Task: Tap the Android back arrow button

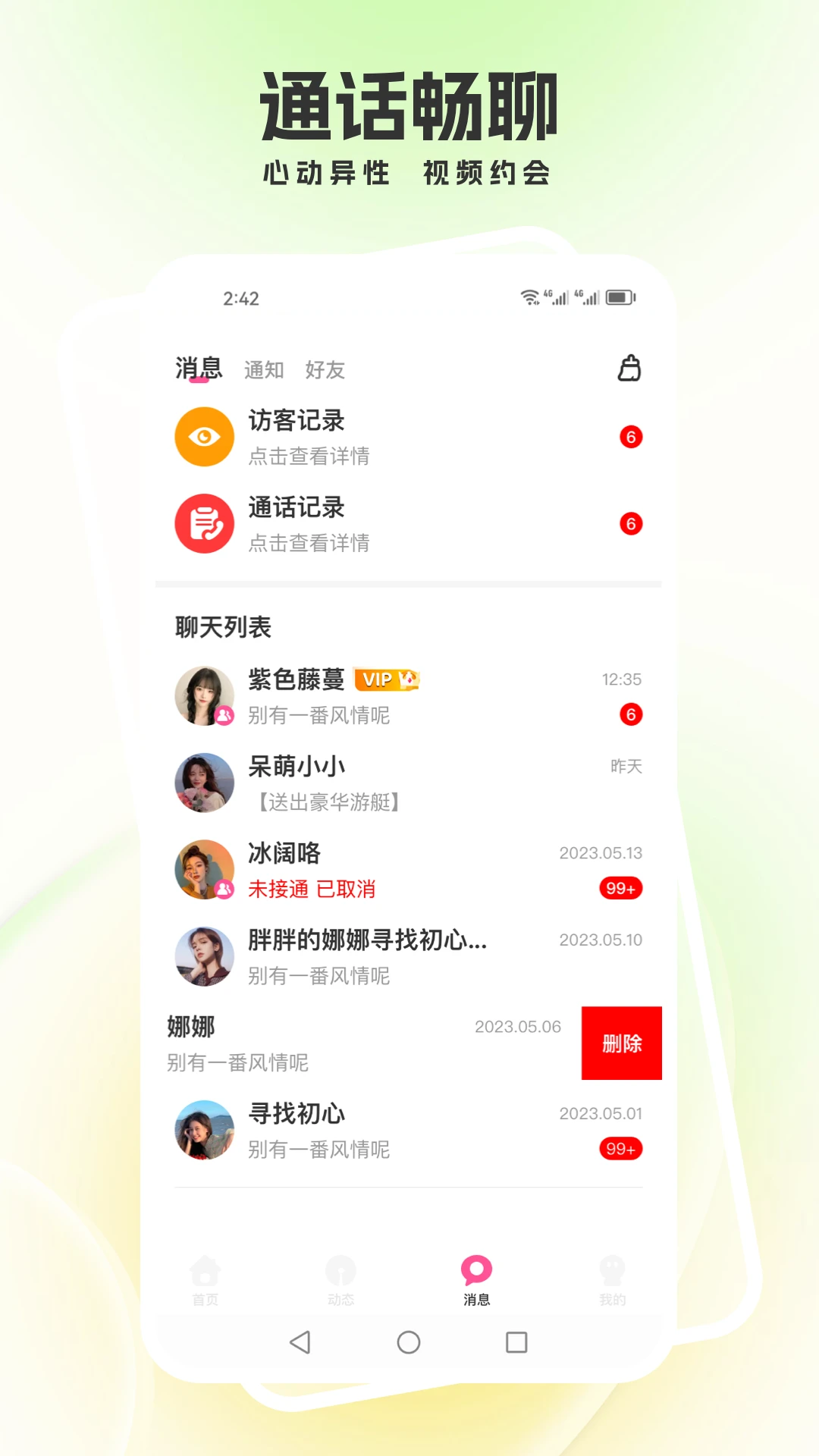Action: pos(301,1342)
